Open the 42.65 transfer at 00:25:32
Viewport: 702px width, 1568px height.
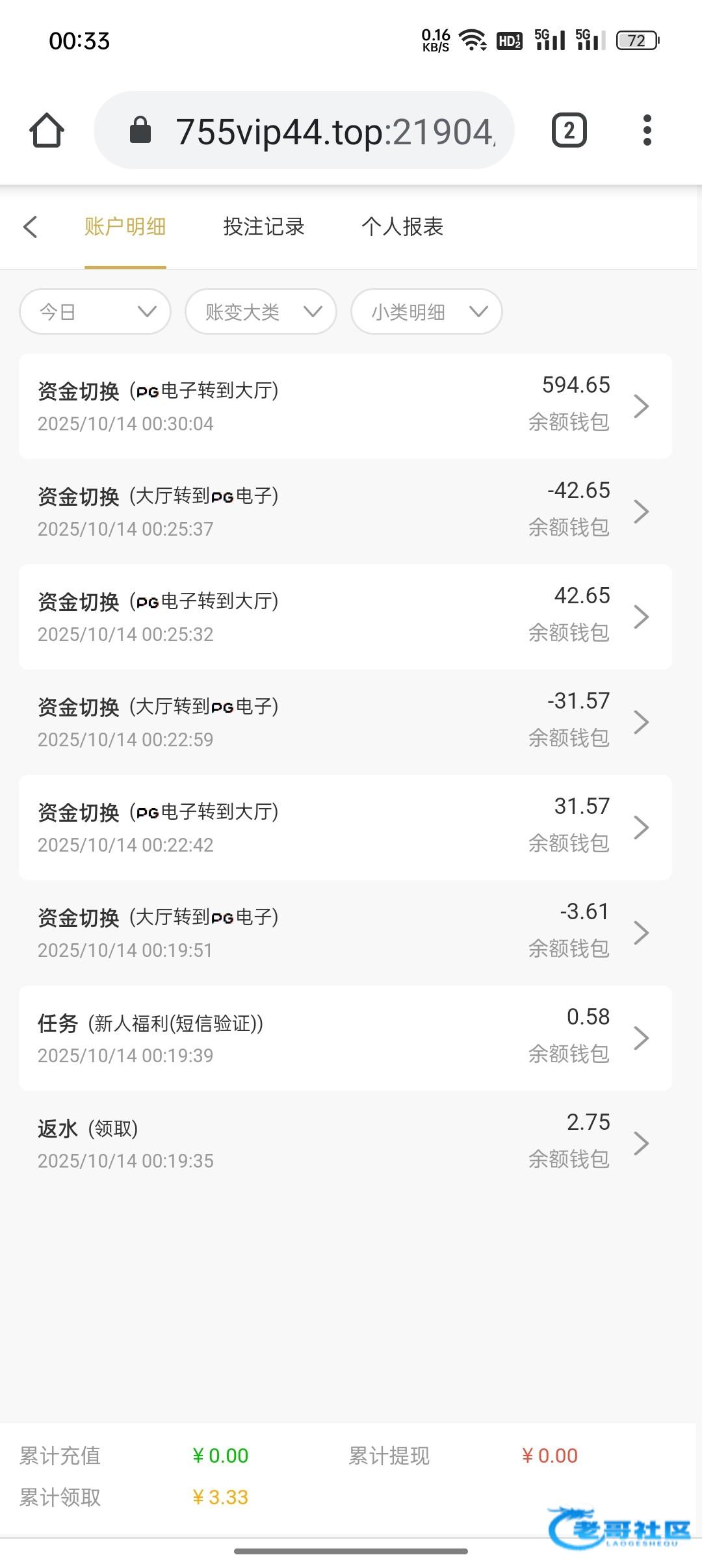pos(345,617)
